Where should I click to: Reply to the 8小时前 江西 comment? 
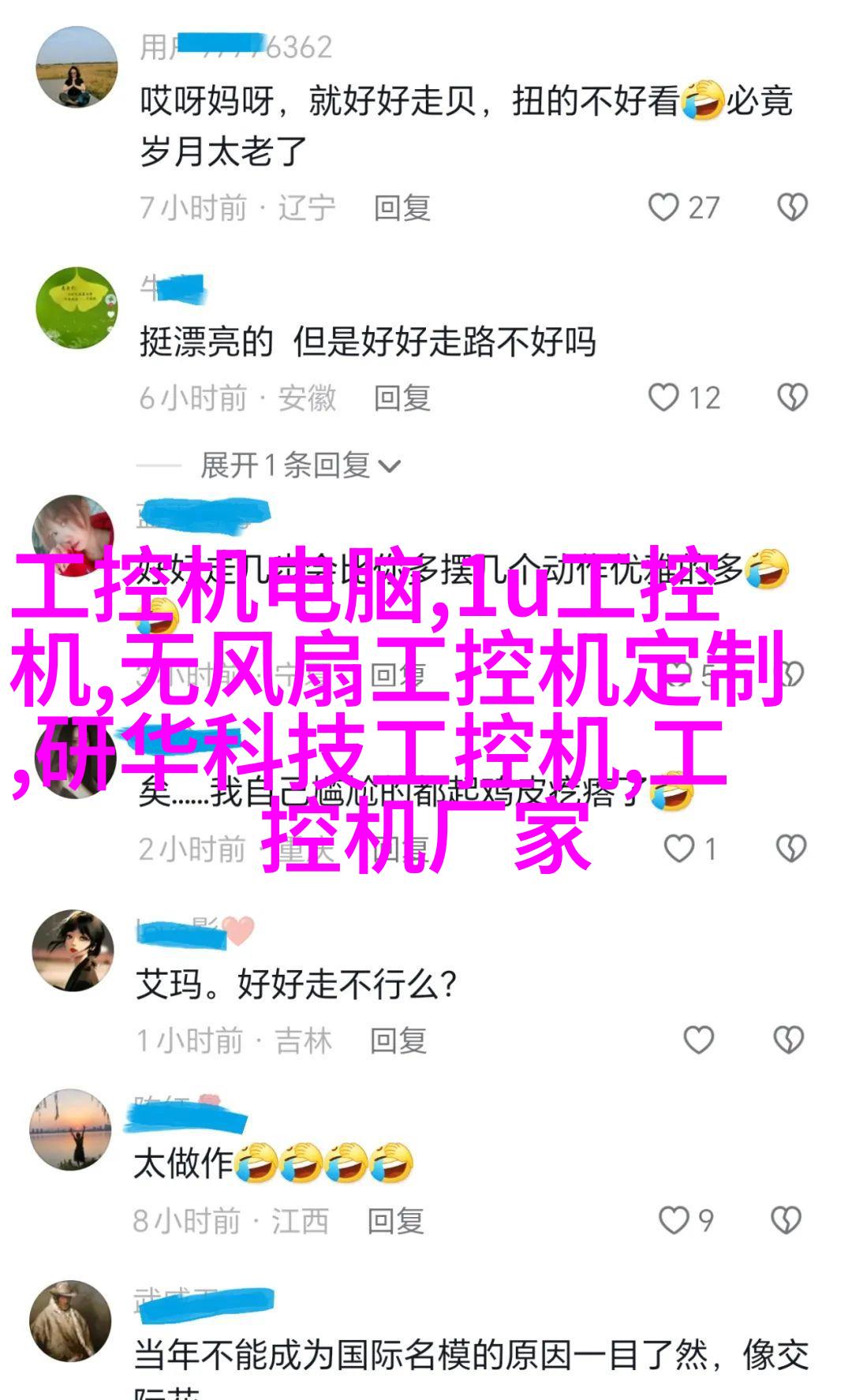[396, 1221]
